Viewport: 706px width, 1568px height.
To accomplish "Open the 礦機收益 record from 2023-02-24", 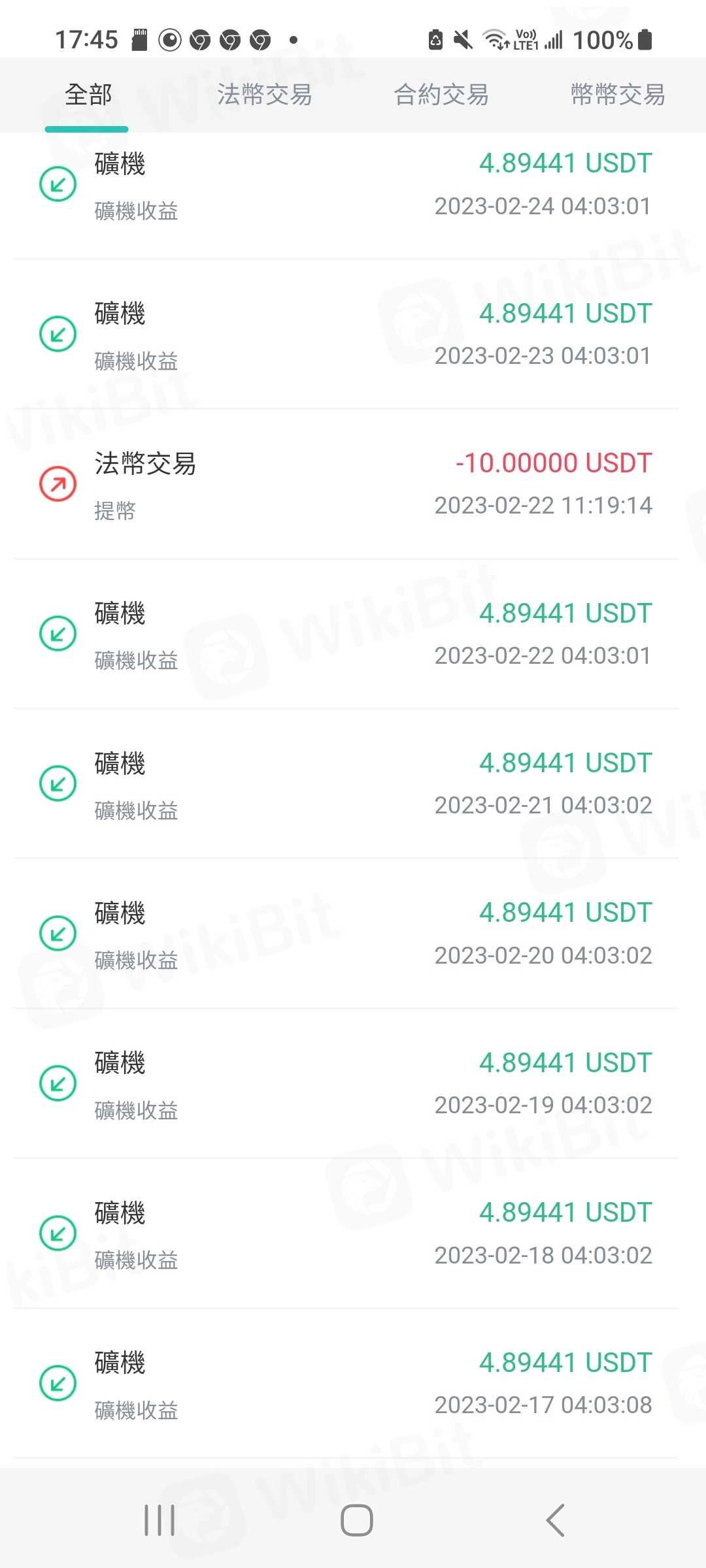I will (346, 185).
